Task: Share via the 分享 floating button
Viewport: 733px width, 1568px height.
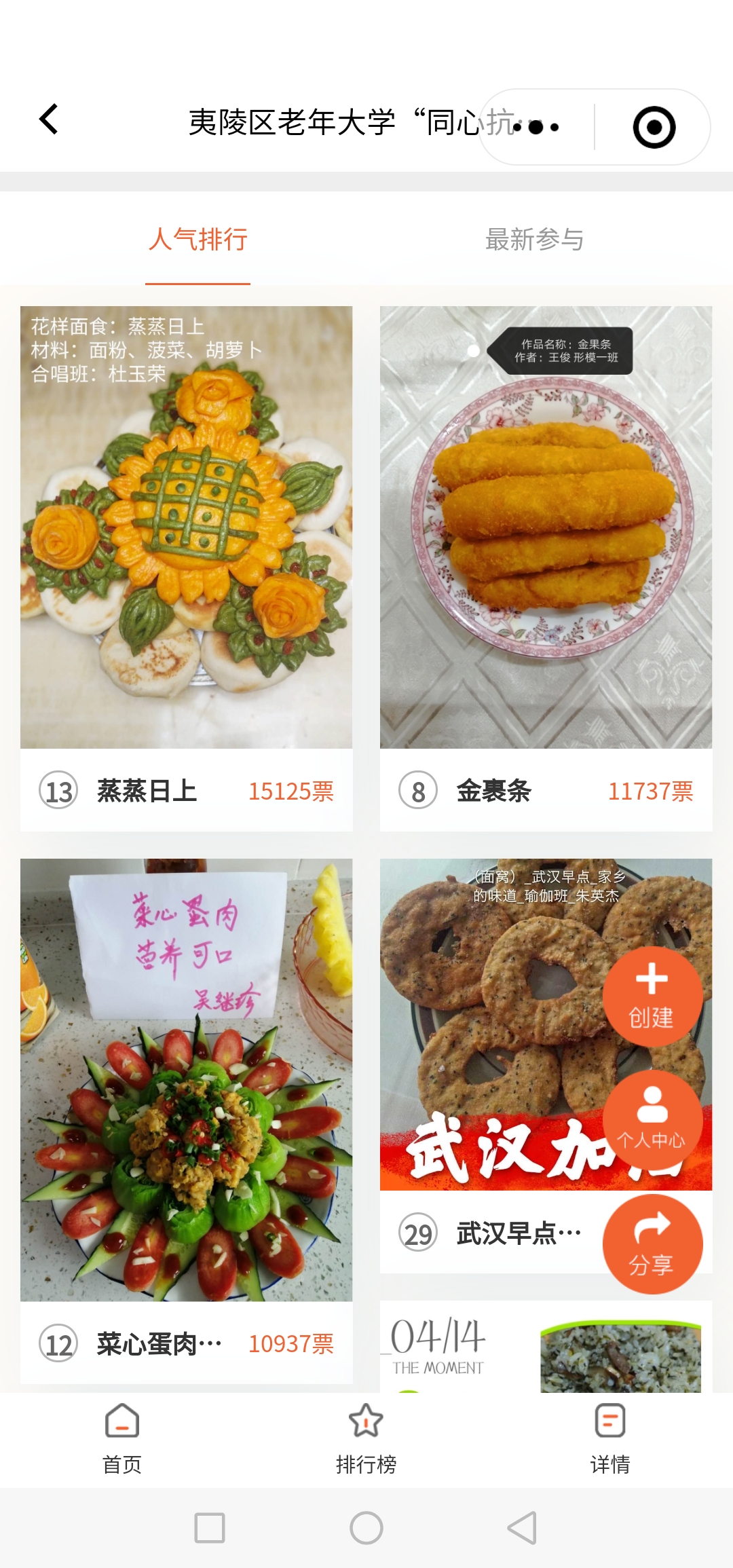Action: pos(652,1244)
